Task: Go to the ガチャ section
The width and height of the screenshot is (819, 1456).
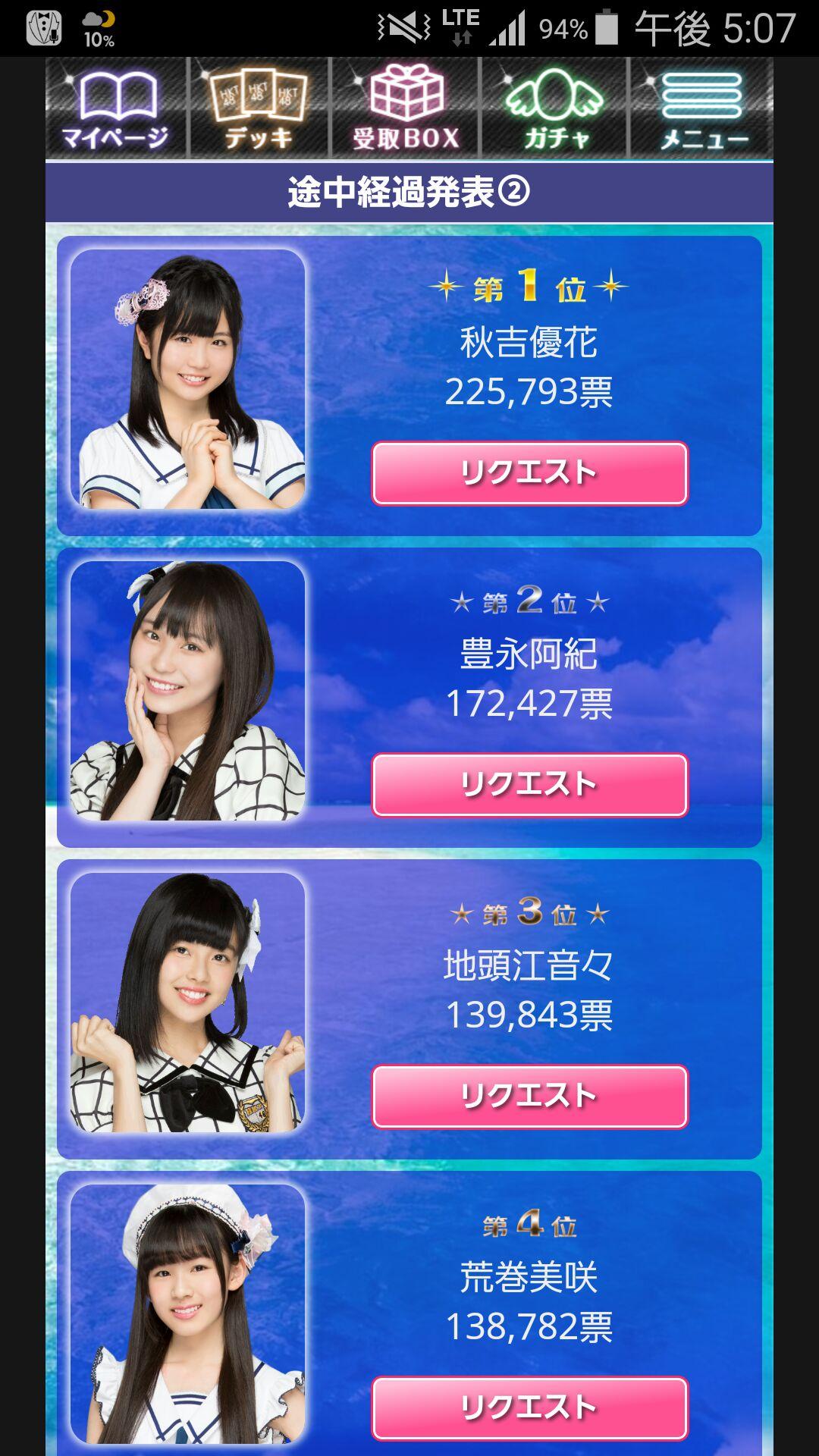Action: 555,108
